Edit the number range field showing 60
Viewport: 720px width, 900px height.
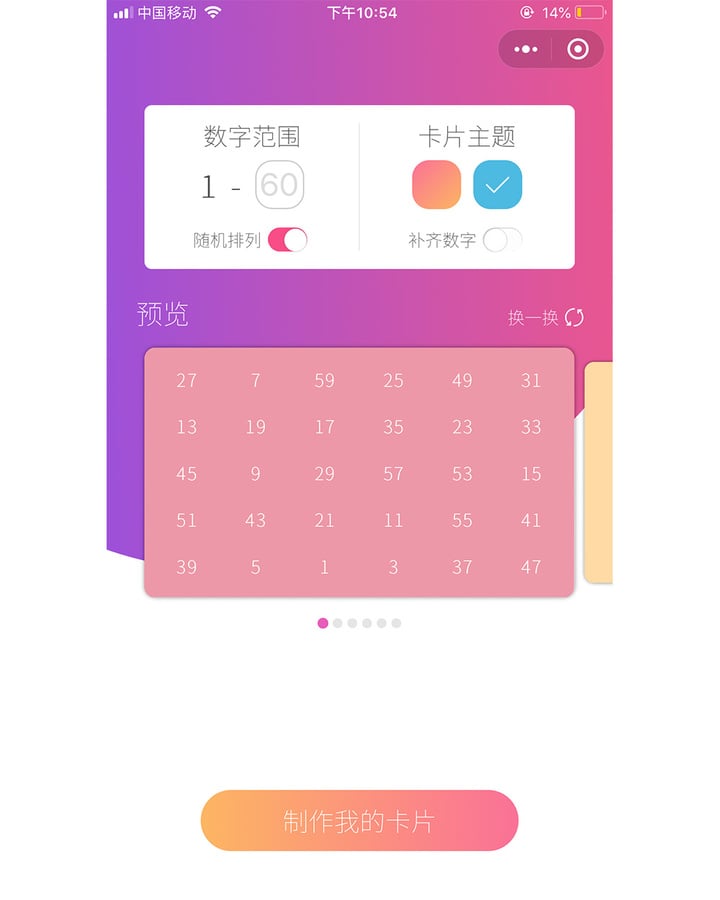279,185
